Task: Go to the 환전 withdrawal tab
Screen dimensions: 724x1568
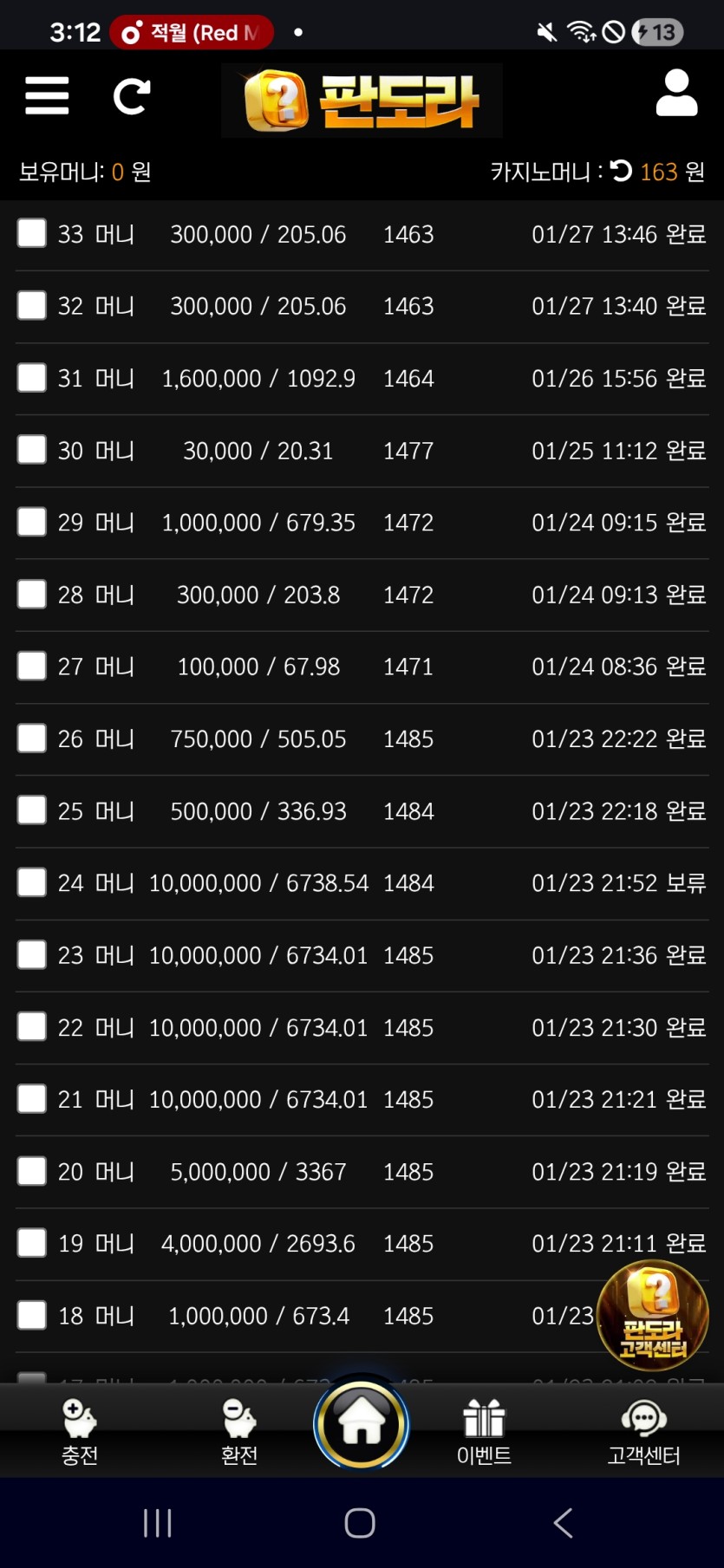Action: pos(239,1432)
